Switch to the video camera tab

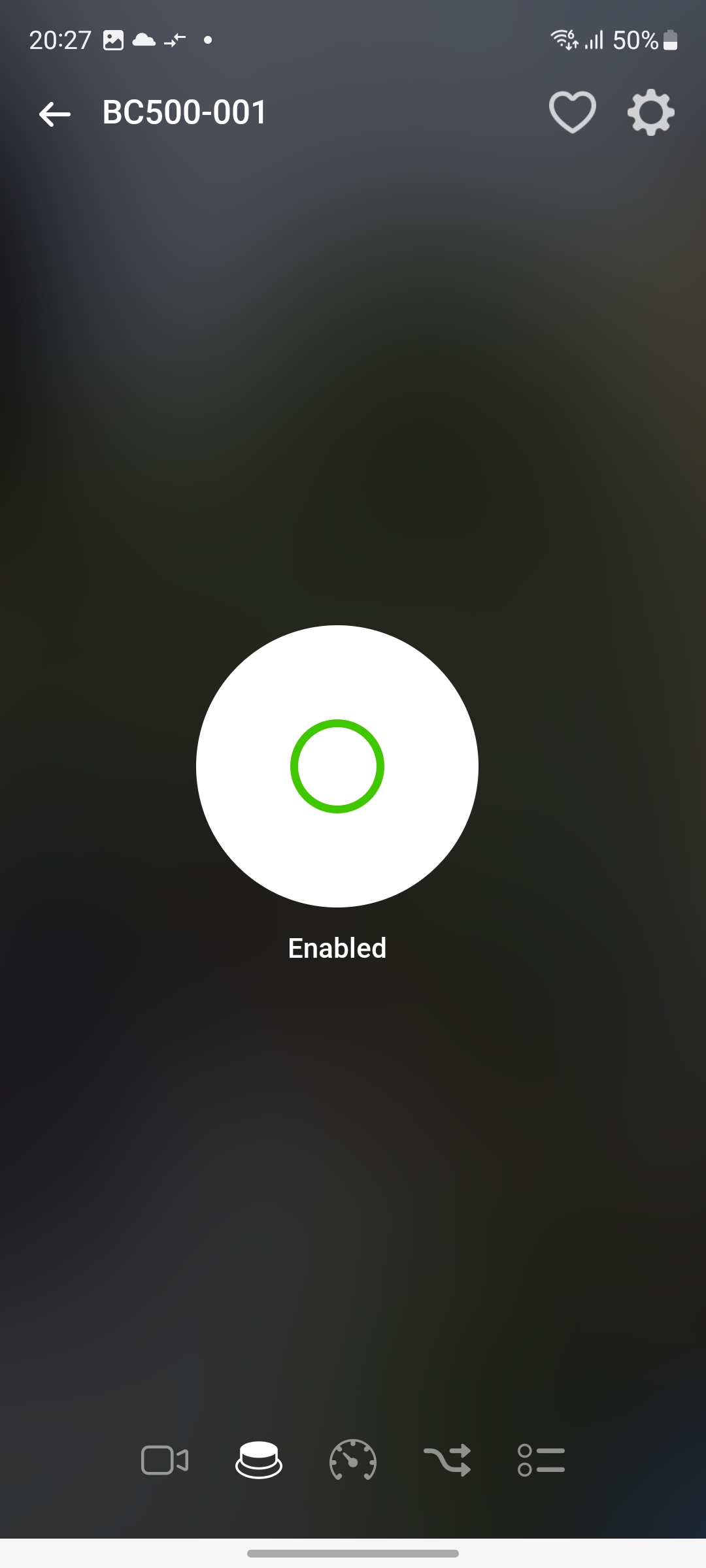[x=165, y=1460]
